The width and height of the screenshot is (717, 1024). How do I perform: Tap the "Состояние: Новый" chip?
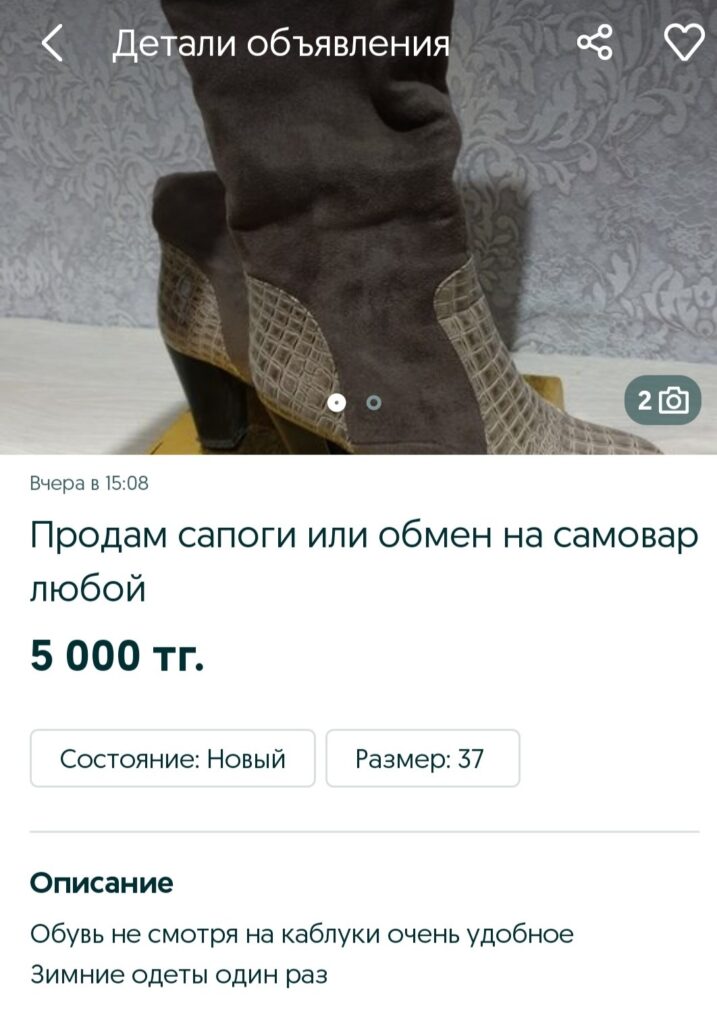[173, 759]
